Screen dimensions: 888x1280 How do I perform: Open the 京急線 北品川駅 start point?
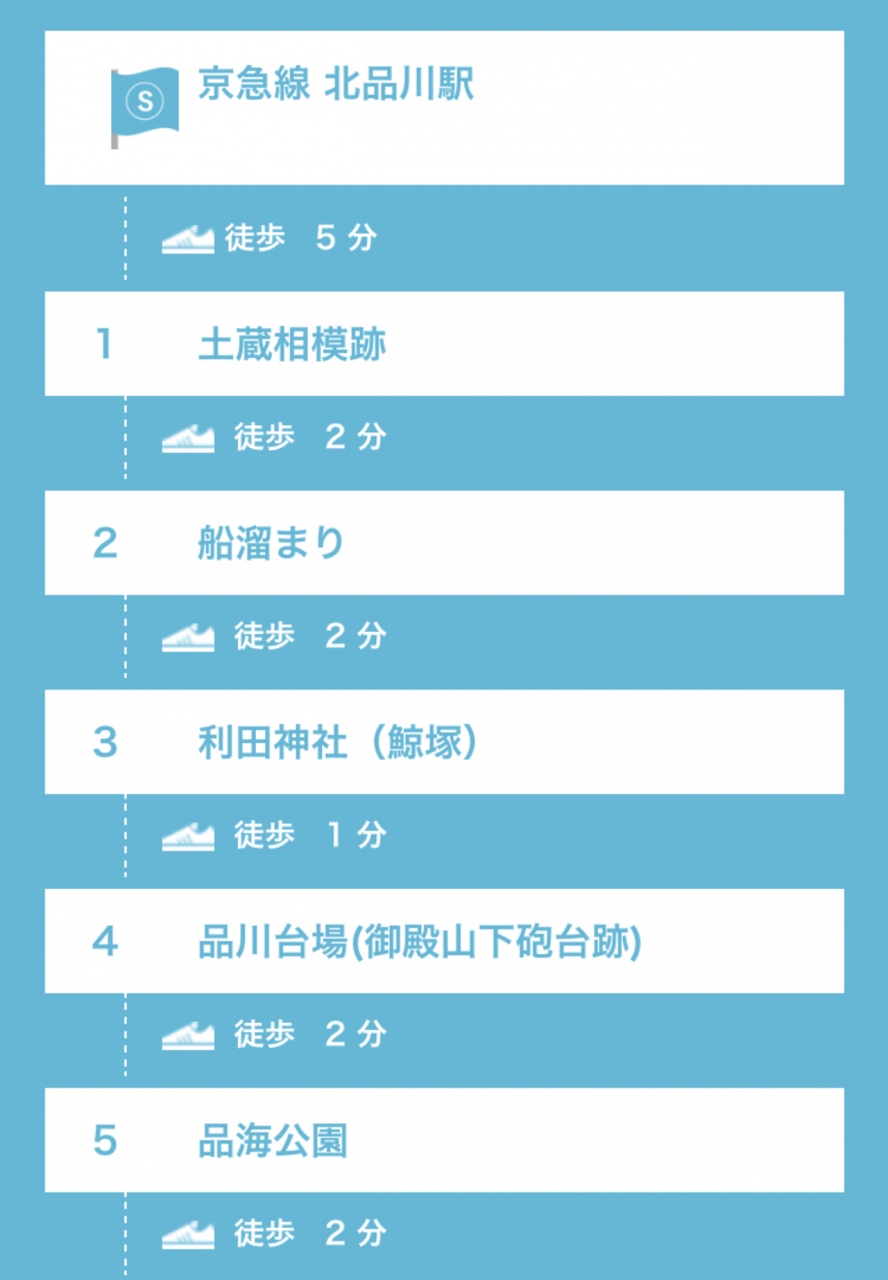[336, 86]
